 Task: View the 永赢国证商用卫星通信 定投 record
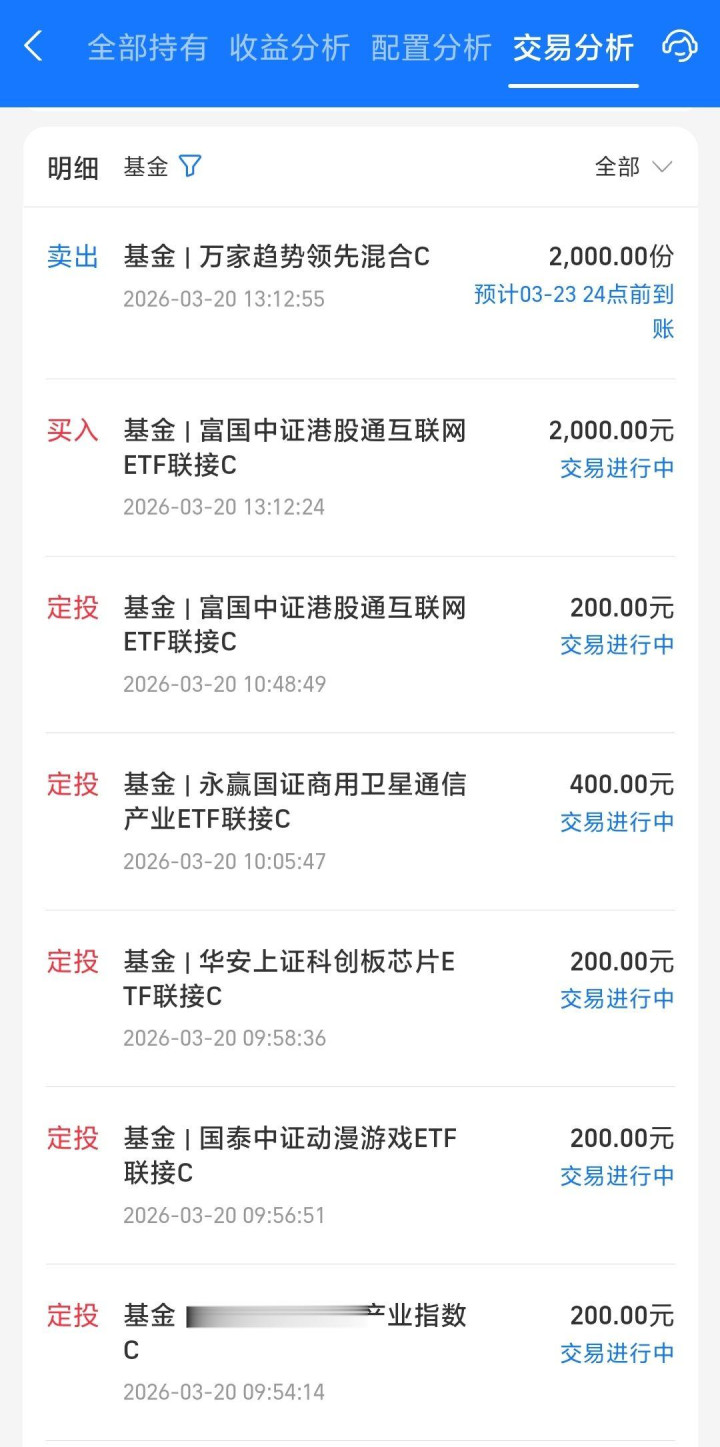tap(360, 820)
